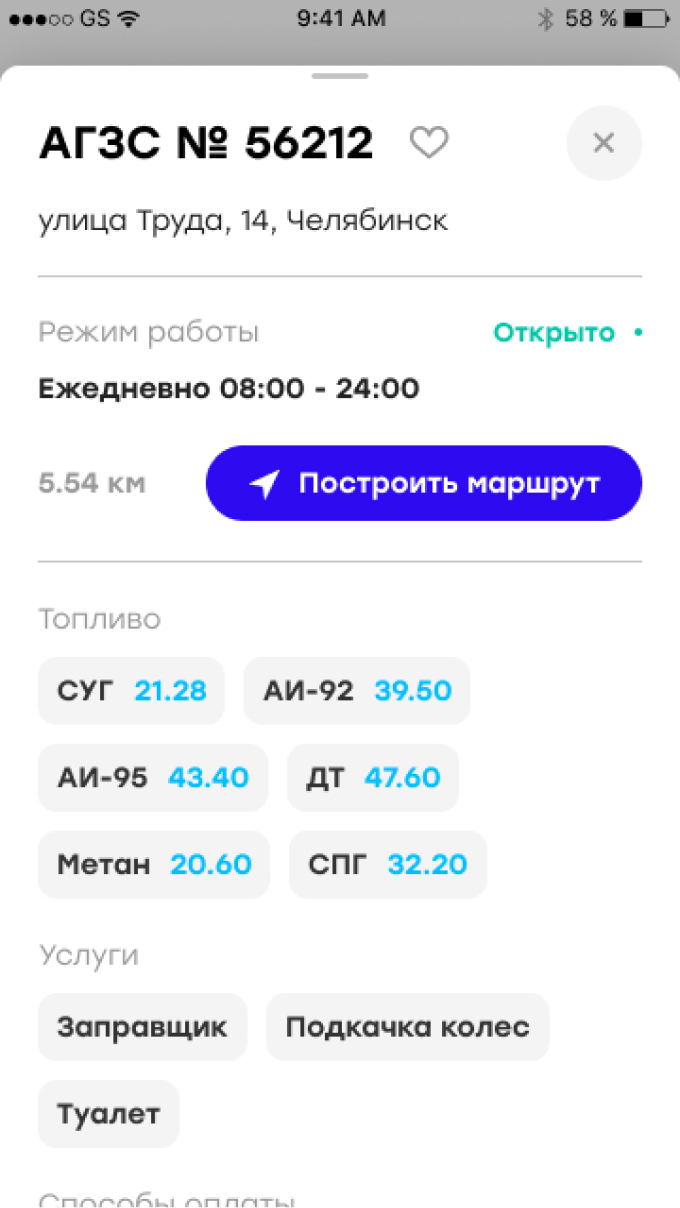Select the АИ-92 39.50 fuel chip
The height and width of the screenshot is (1208, 680).
click(x=356, y=690)
